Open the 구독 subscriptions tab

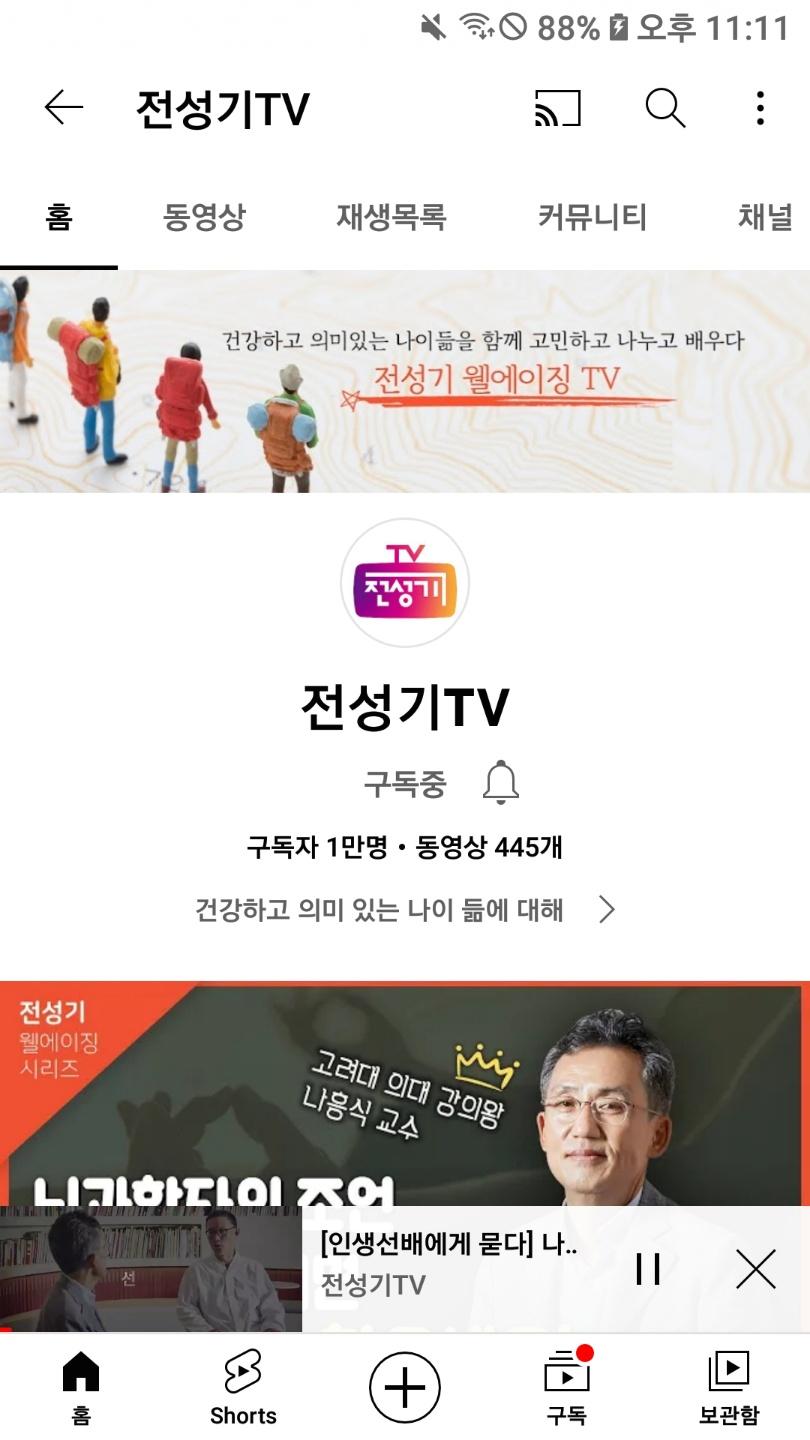click(x=567, y=1387)
